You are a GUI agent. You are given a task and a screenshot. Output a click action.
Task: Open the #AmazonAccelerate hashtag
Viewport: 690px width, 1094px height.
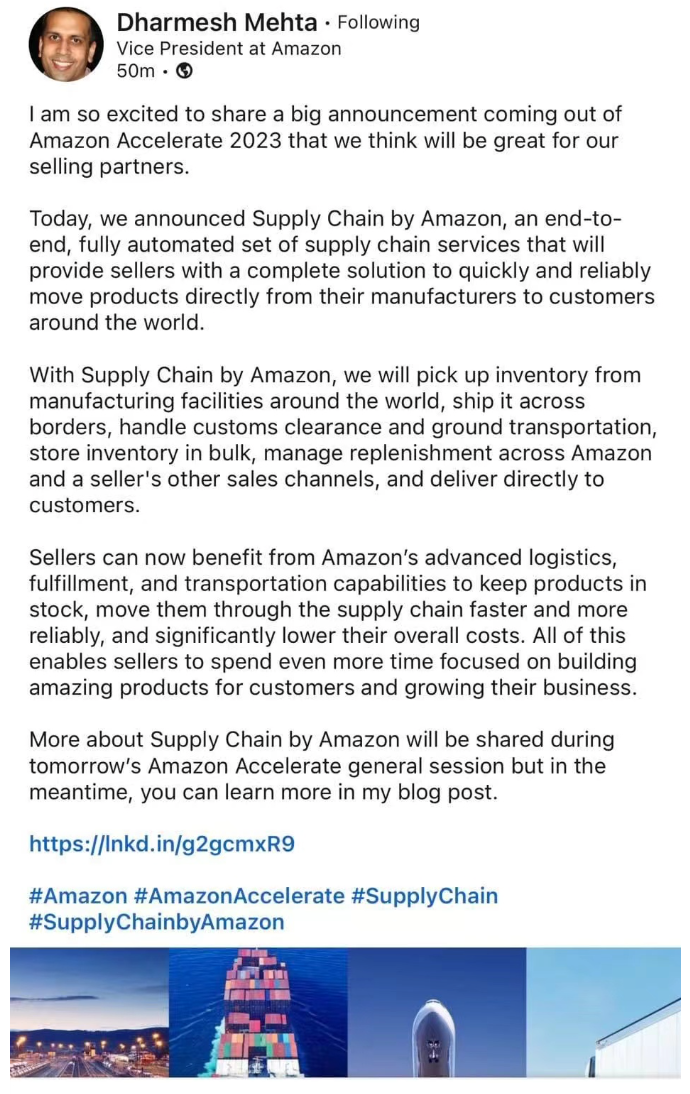tap(238, 895)
